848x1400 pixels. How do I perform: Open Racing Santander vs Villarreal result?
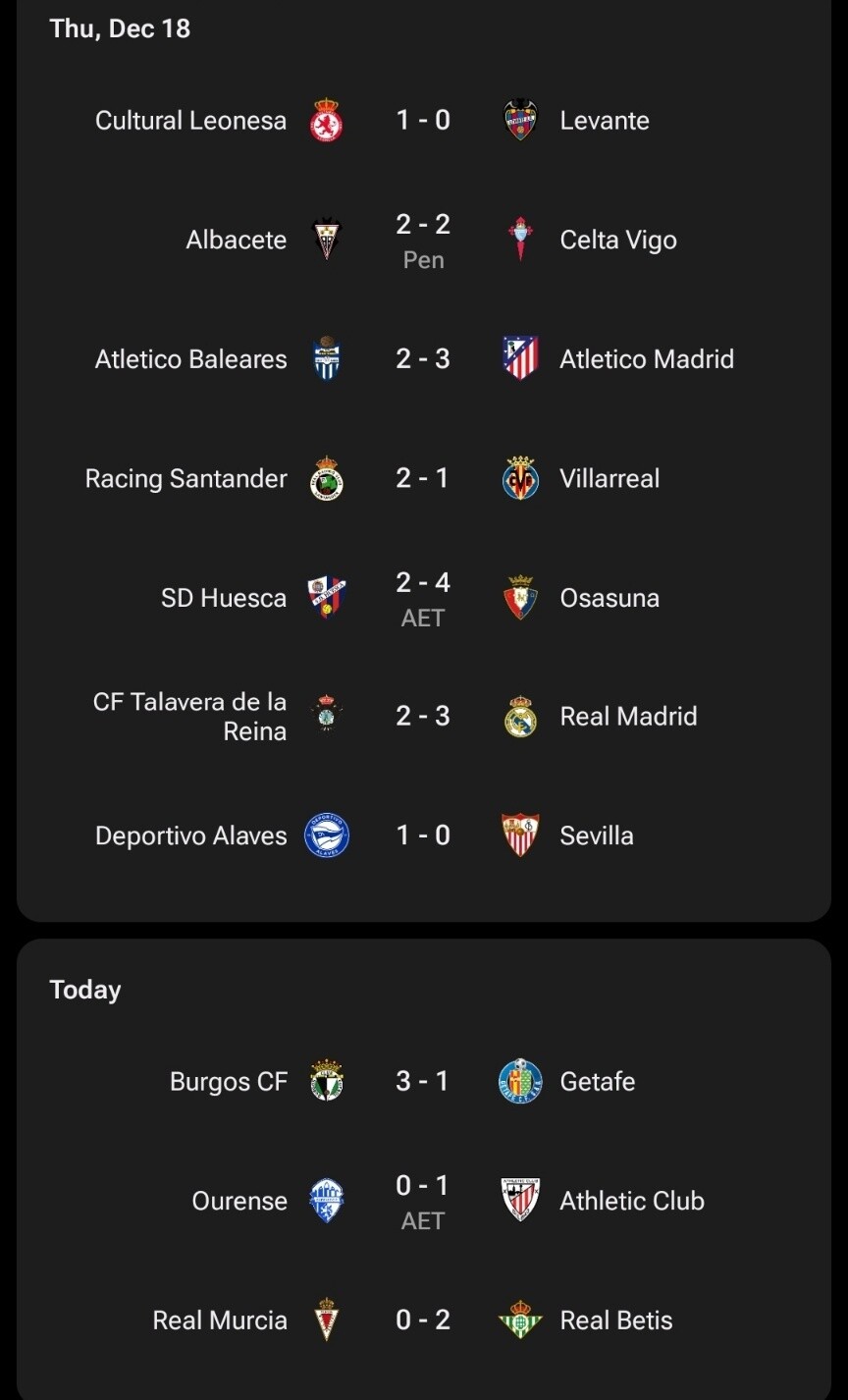(424, 479)
